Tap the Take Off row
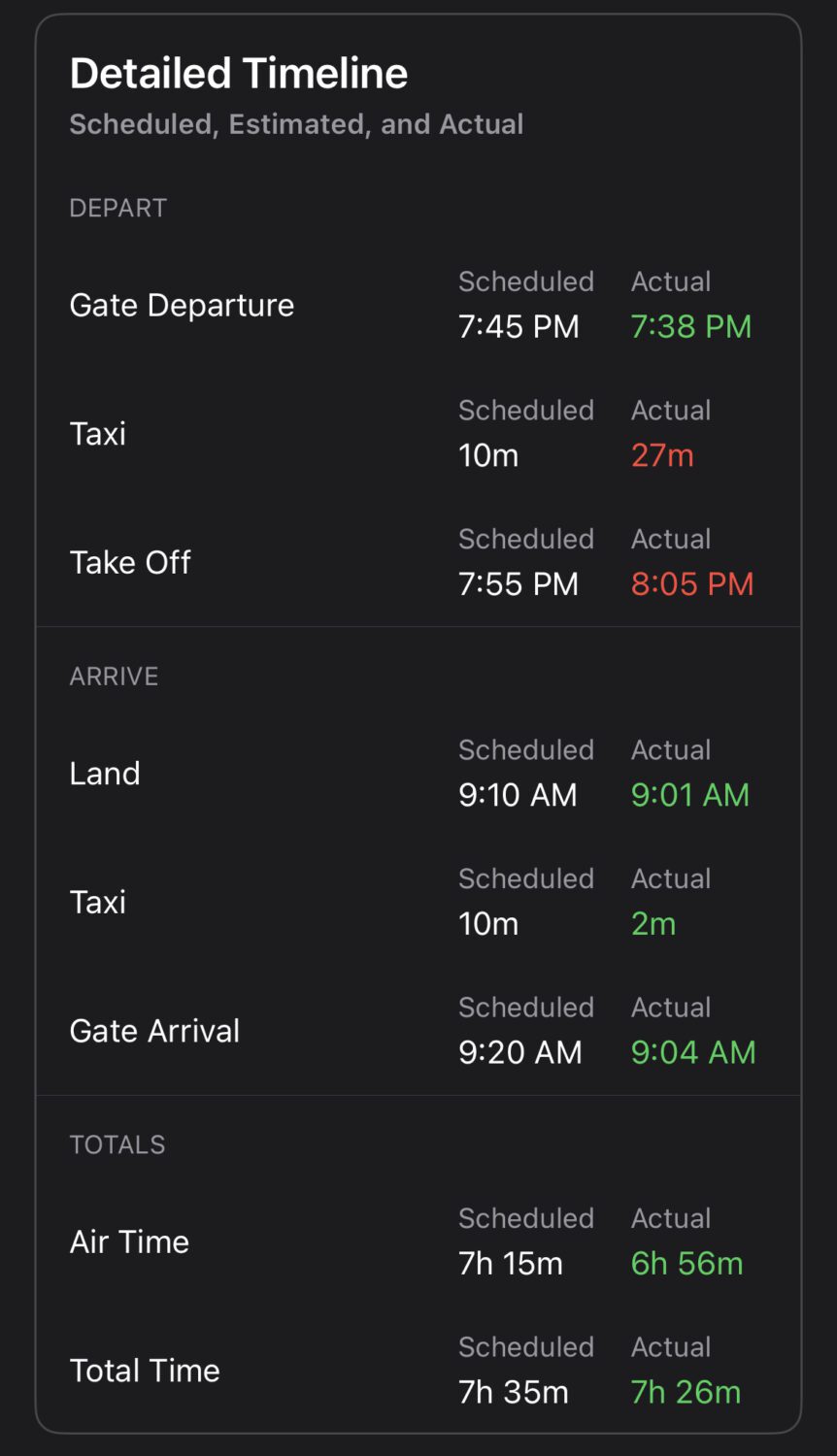Image resolution: width=837 pixels, height=1456 pixels. [x=129, y=562]
